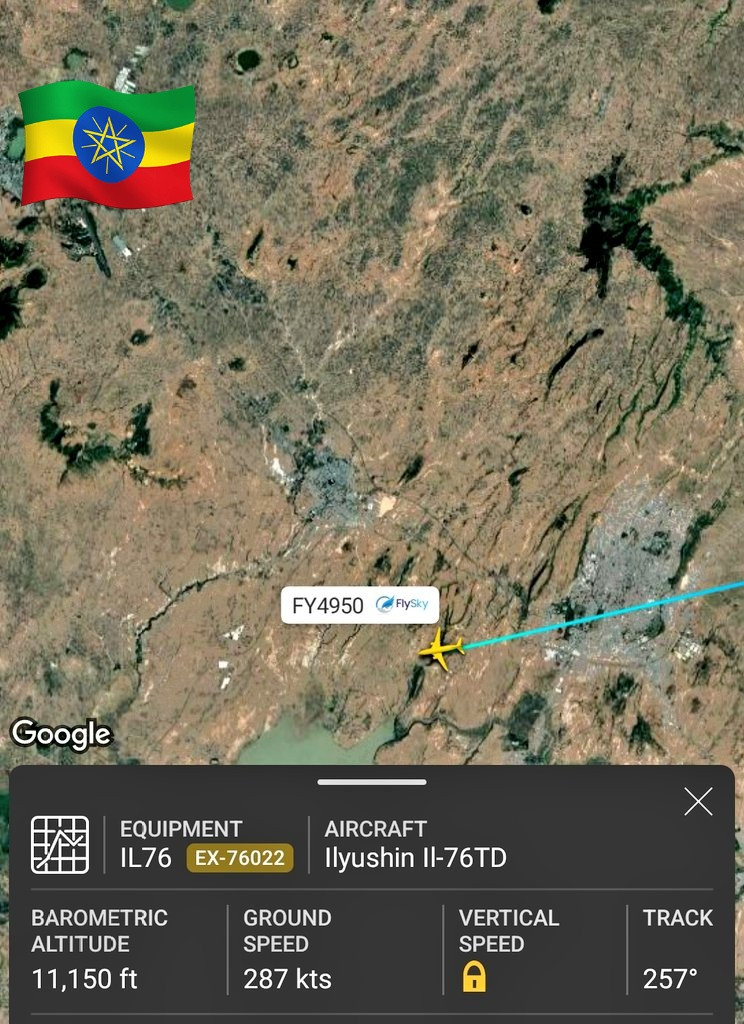Select the yellow aircraft on the map
Viewport: 744px width, 1024px height.
(x=440, y=649)
